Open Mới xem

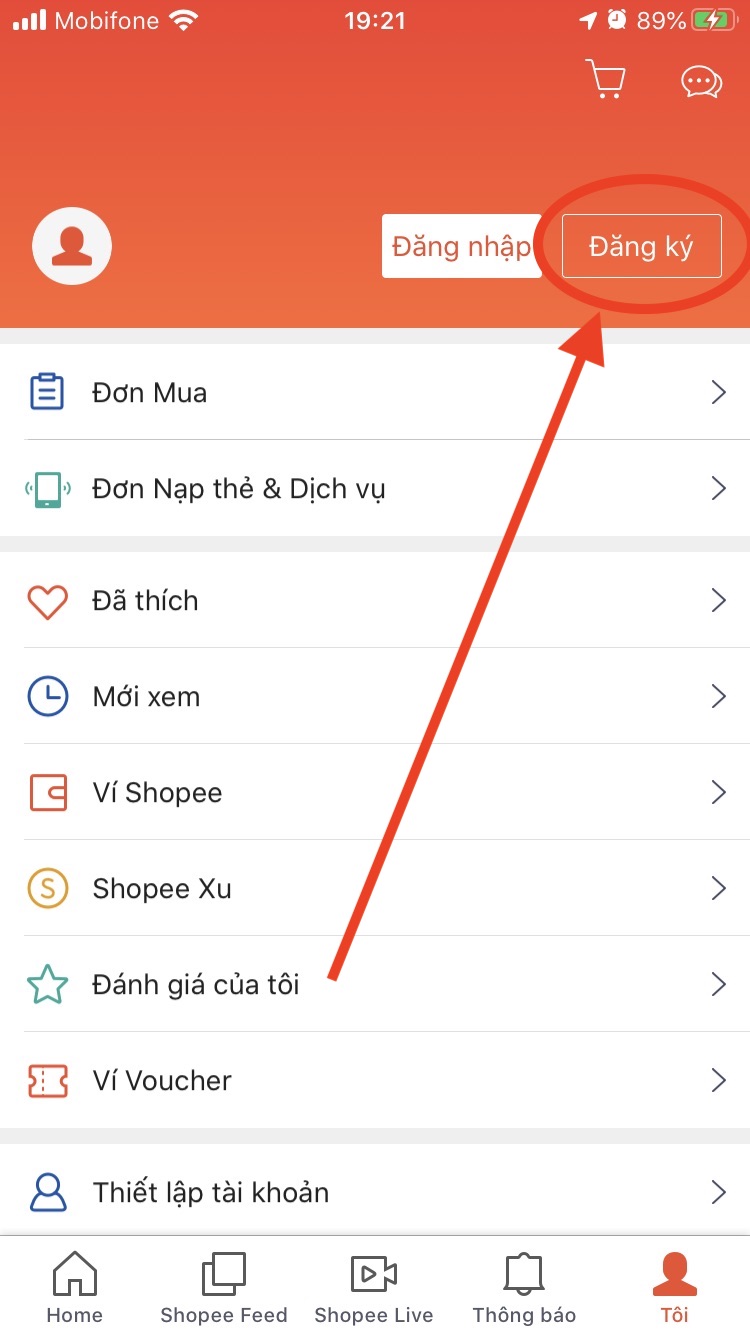(x=375, y=696)
